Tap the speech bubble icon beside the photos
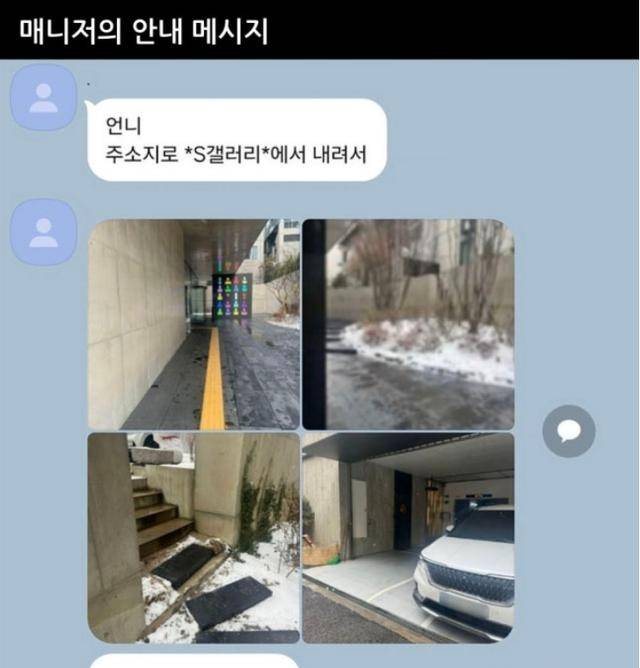 (x=569, y=431)
